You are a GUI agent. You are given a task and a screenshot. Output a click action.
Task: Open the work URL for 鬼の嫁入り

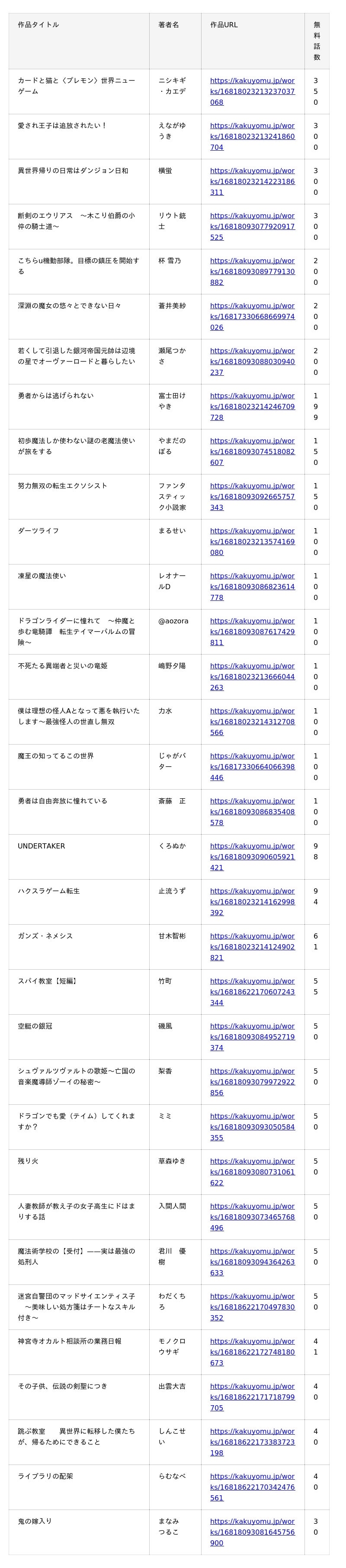click(x=252, y=1533)
